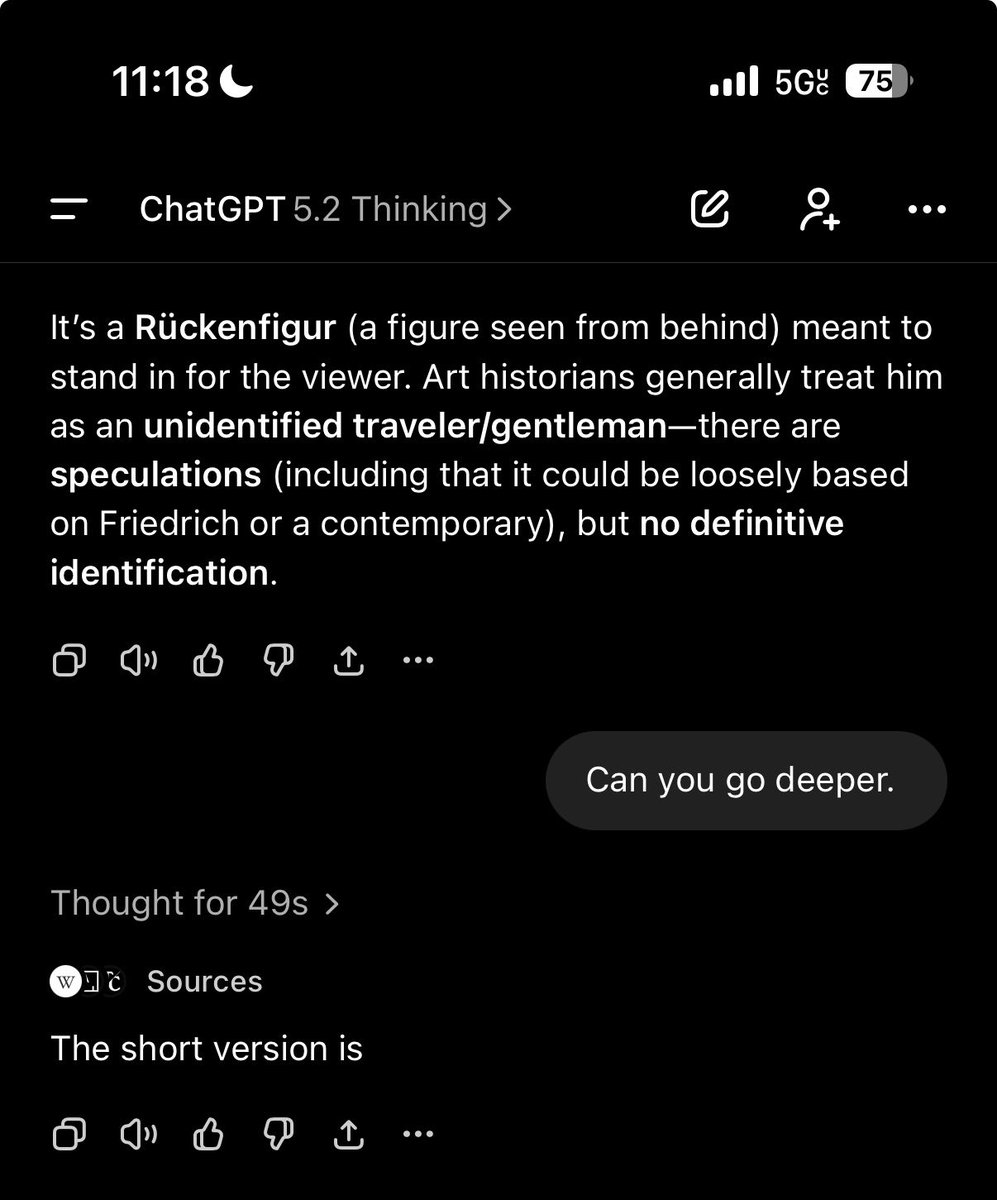The height and width of the screenshot is (1200, 997).
Task: Open the add people icon
Action: coord(819,209)
